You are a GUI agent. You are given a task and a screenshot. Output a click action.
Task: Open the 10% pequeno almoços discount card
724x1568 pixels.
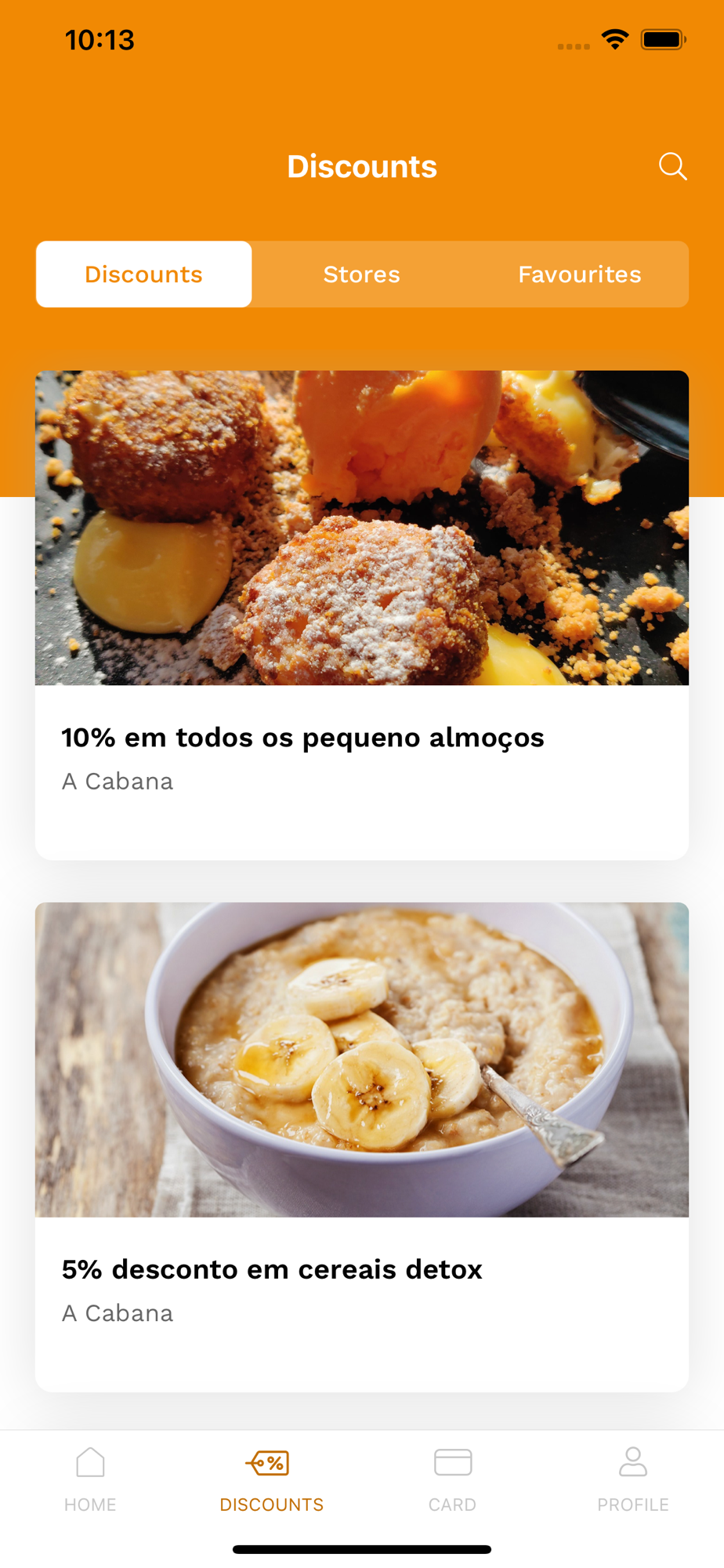pos(362,615)
